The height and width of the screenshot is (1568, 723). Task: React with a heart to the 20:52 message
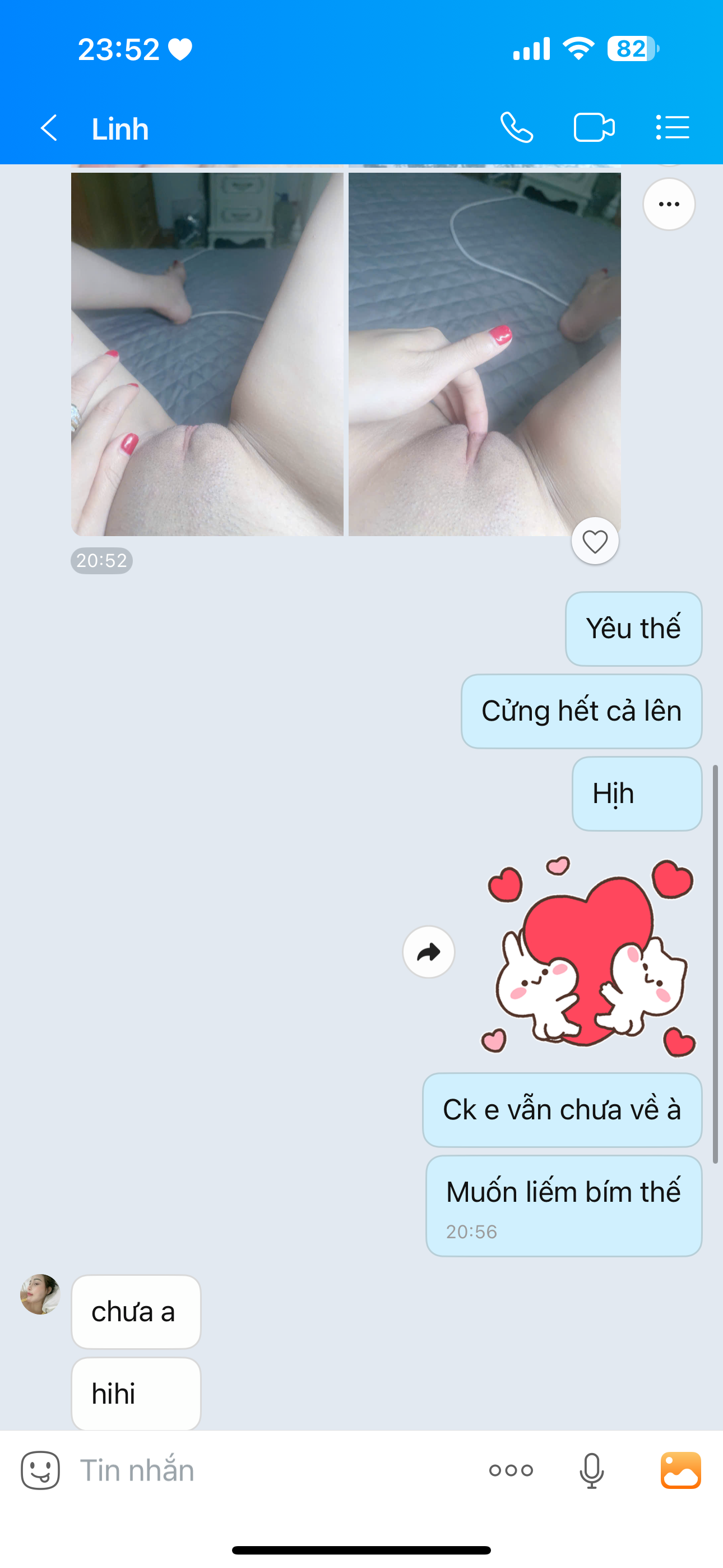click(x=595, y=541)
